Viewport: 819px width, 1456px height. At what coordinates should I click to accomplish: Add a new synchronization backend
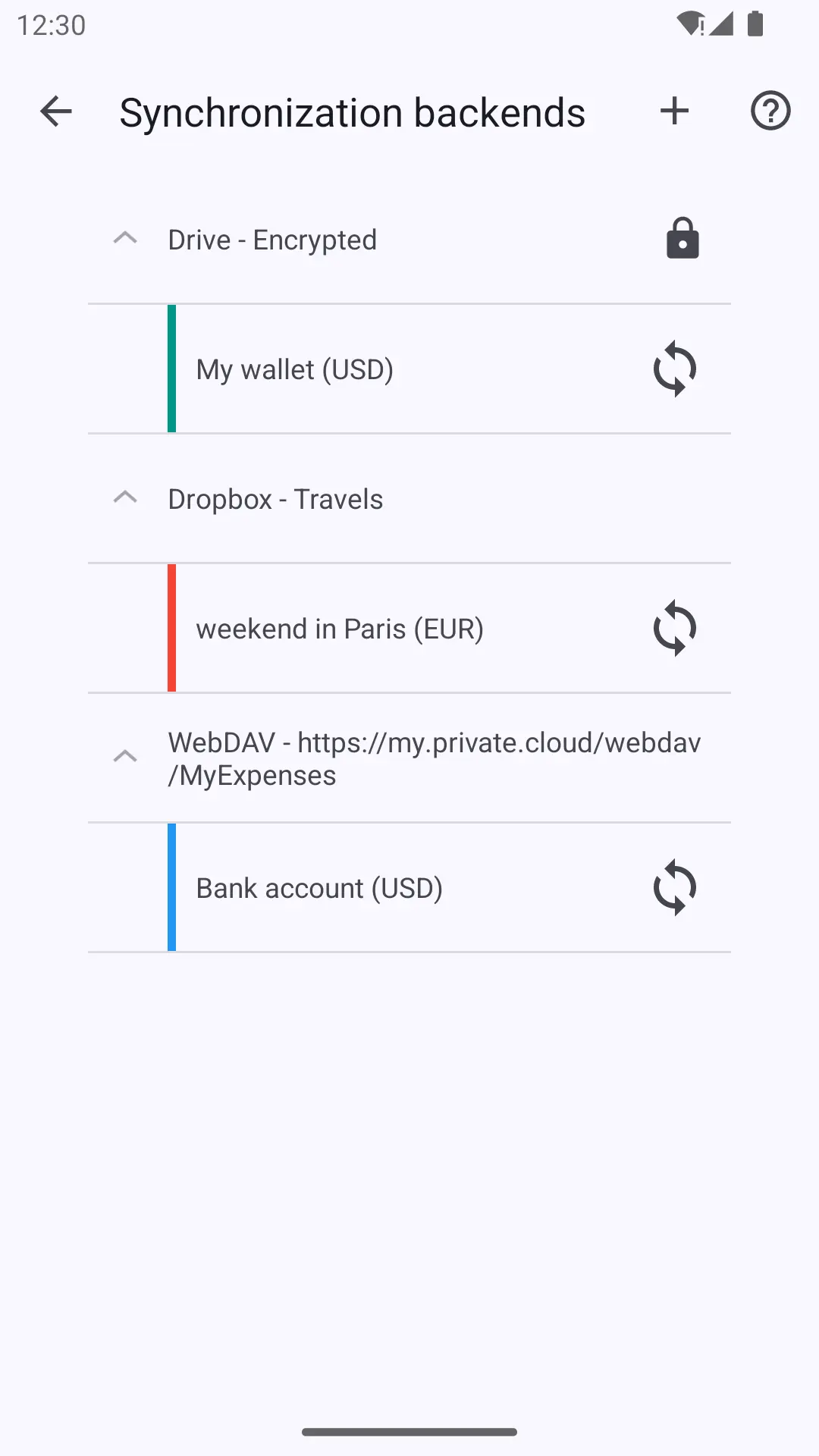tap(674, 111)
